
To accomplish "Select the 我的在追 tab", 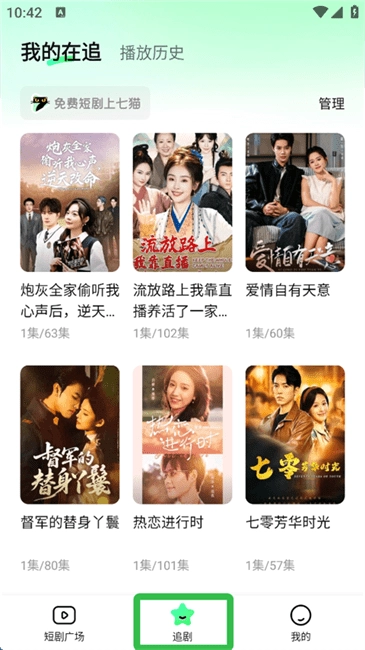I will [x=61, y=53].
